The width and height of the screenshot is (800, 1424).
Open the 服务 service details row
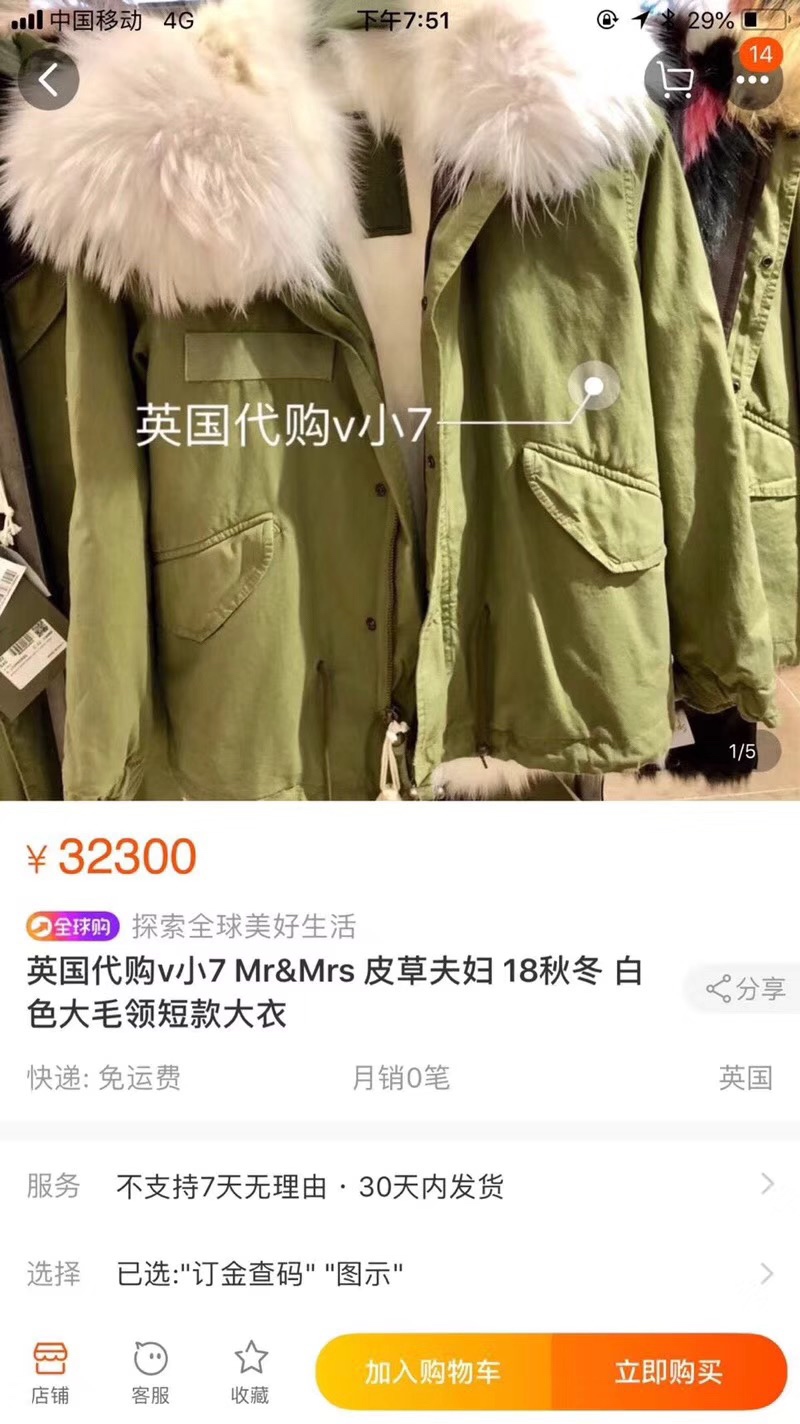point(400,1187)
